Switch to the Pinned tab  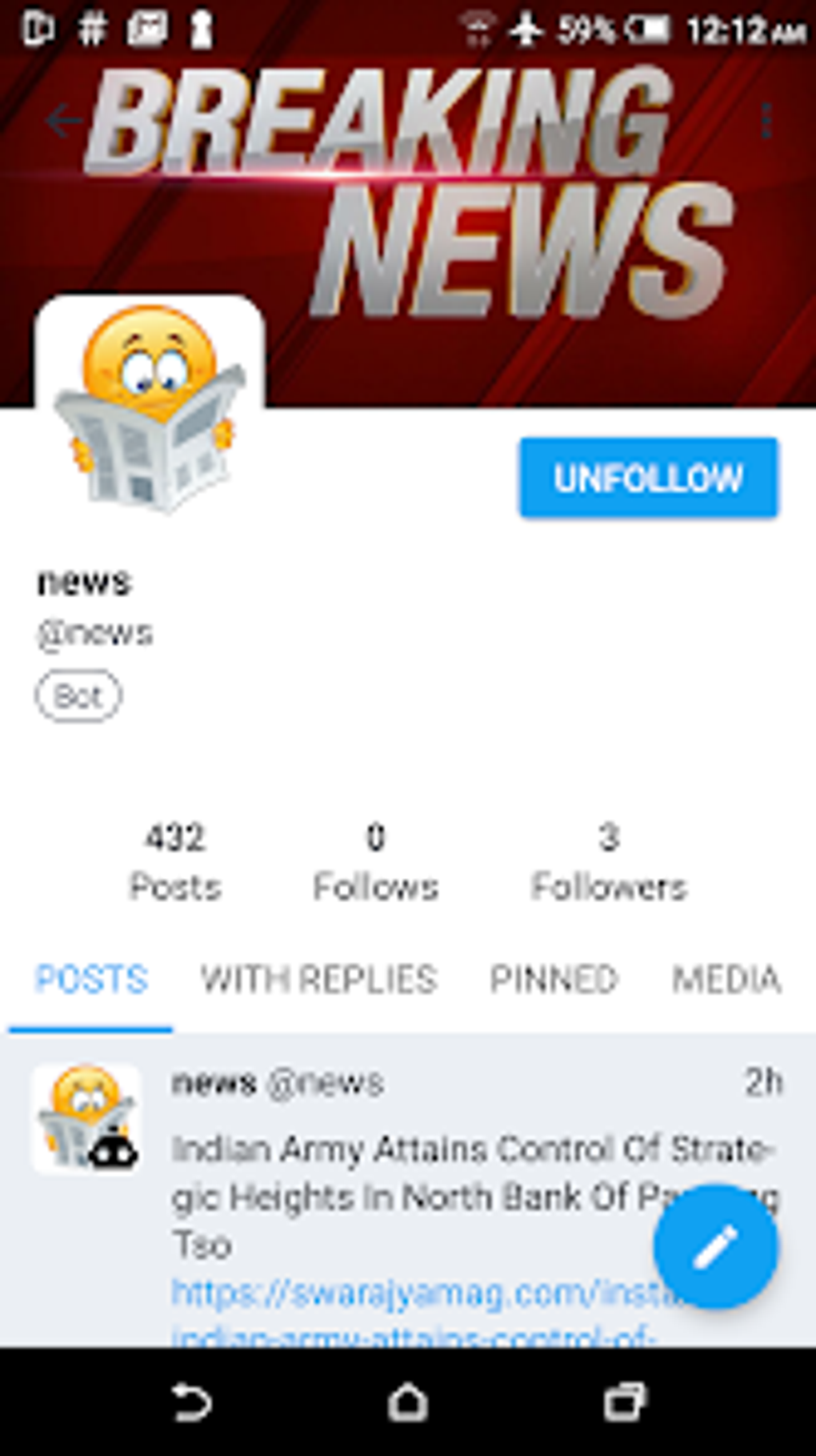[554, 979]
